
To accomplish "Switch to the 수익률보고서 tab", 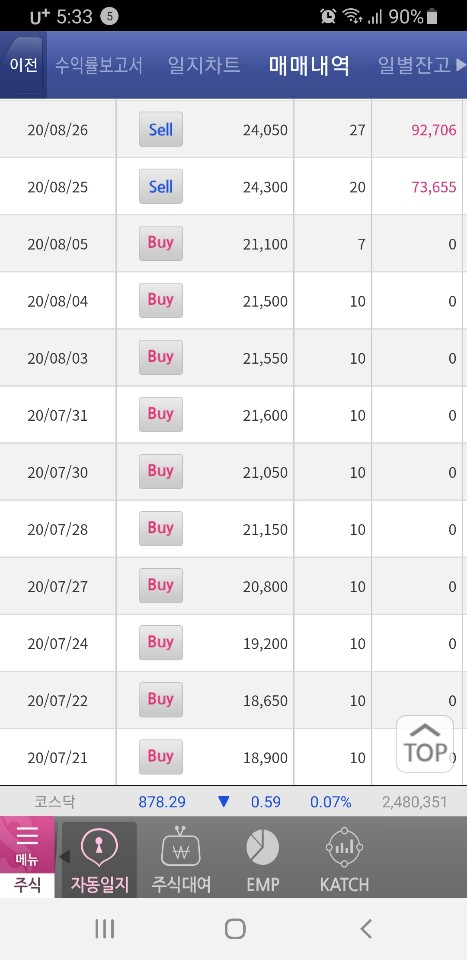I will (x=99, y=65).
